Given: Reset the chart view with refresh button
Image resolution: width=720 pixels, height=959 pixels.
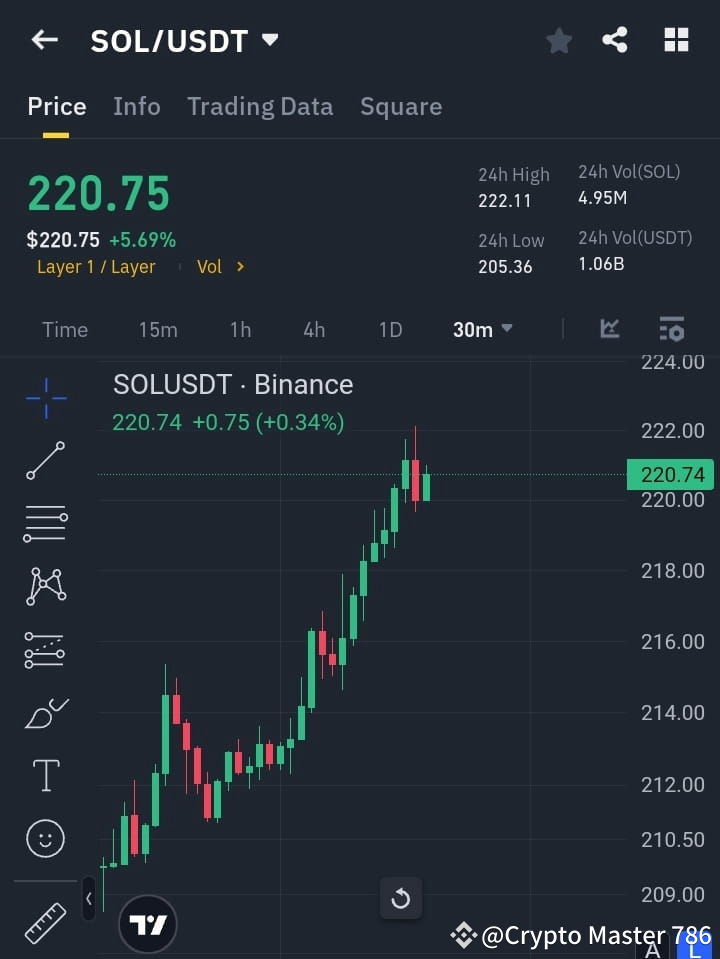Looking at the screenshot, I should pyautogui.click(x=401, y=899).
